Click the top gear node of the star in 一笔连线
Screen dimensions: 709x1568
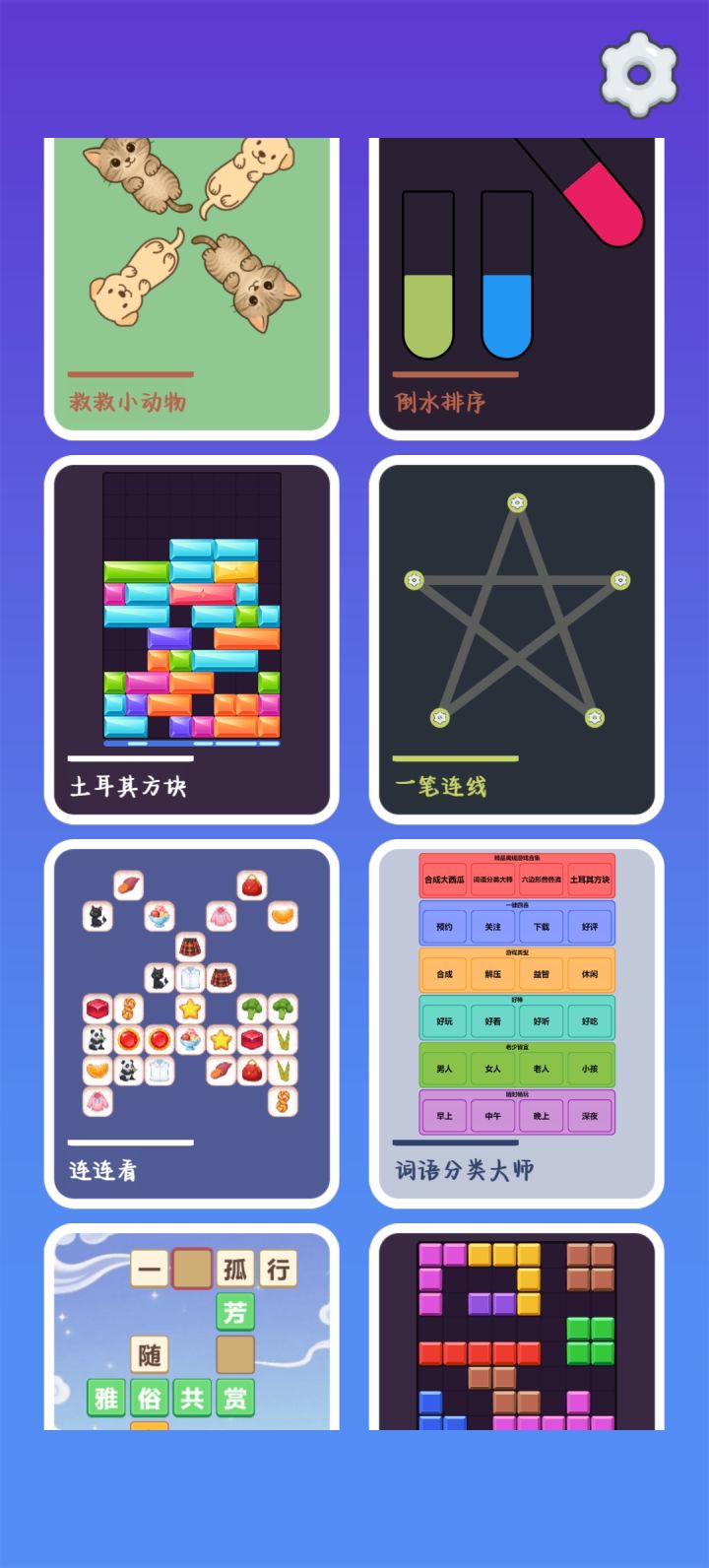pos(516,502)
